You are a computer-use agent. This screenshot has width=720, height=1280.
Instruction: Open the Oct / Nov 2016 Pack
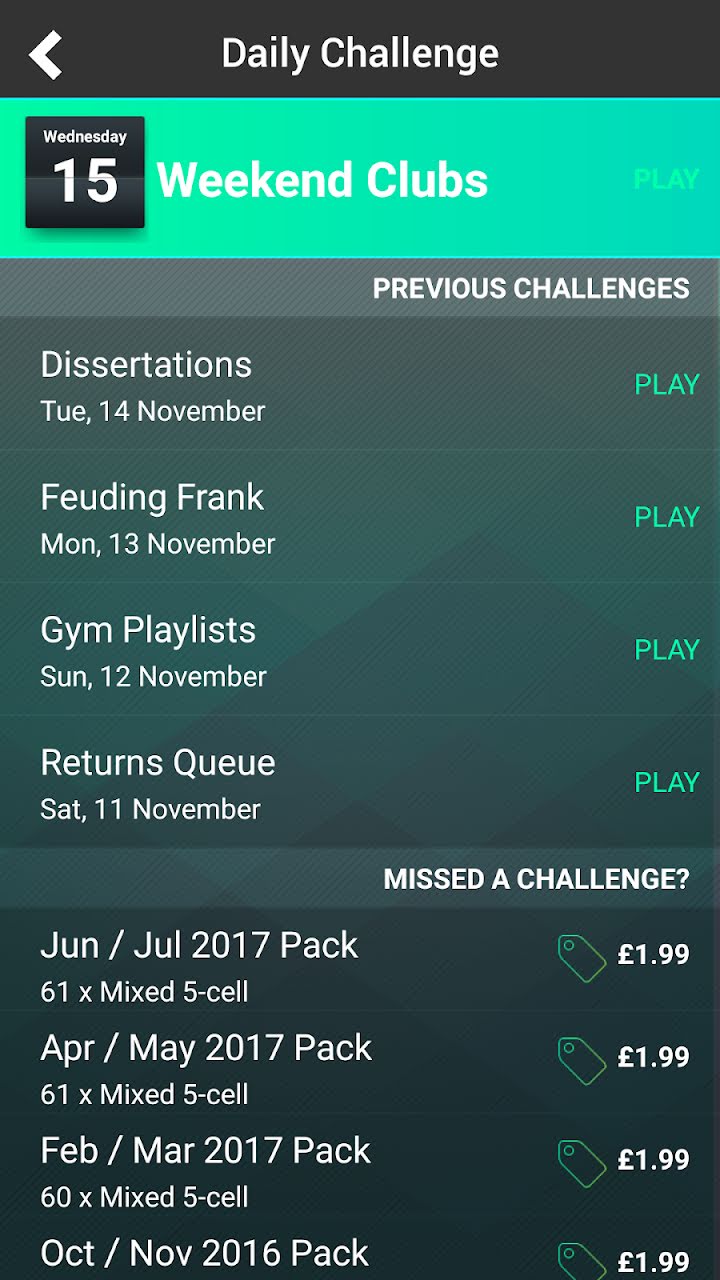click(360, 1254)
